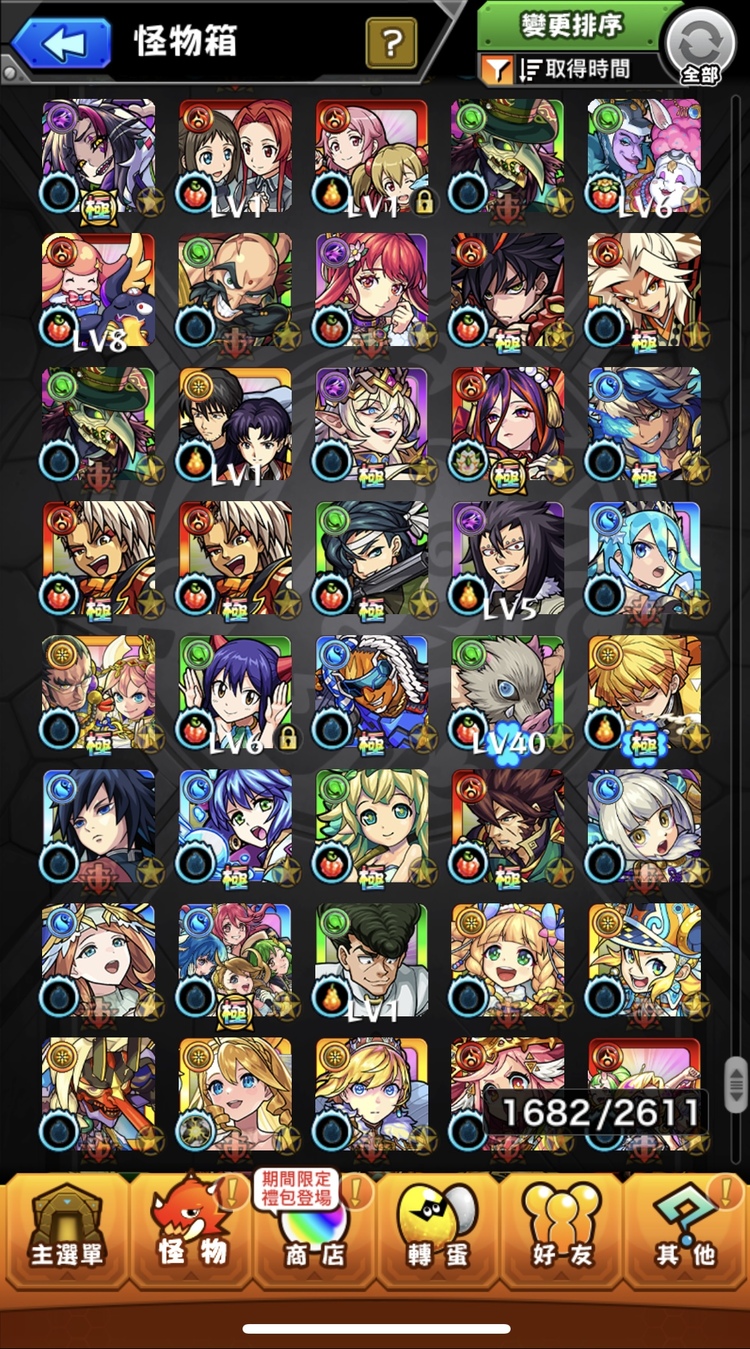
Task: Select the LV8 pink-haired girl monster
Action: (99, 290)
